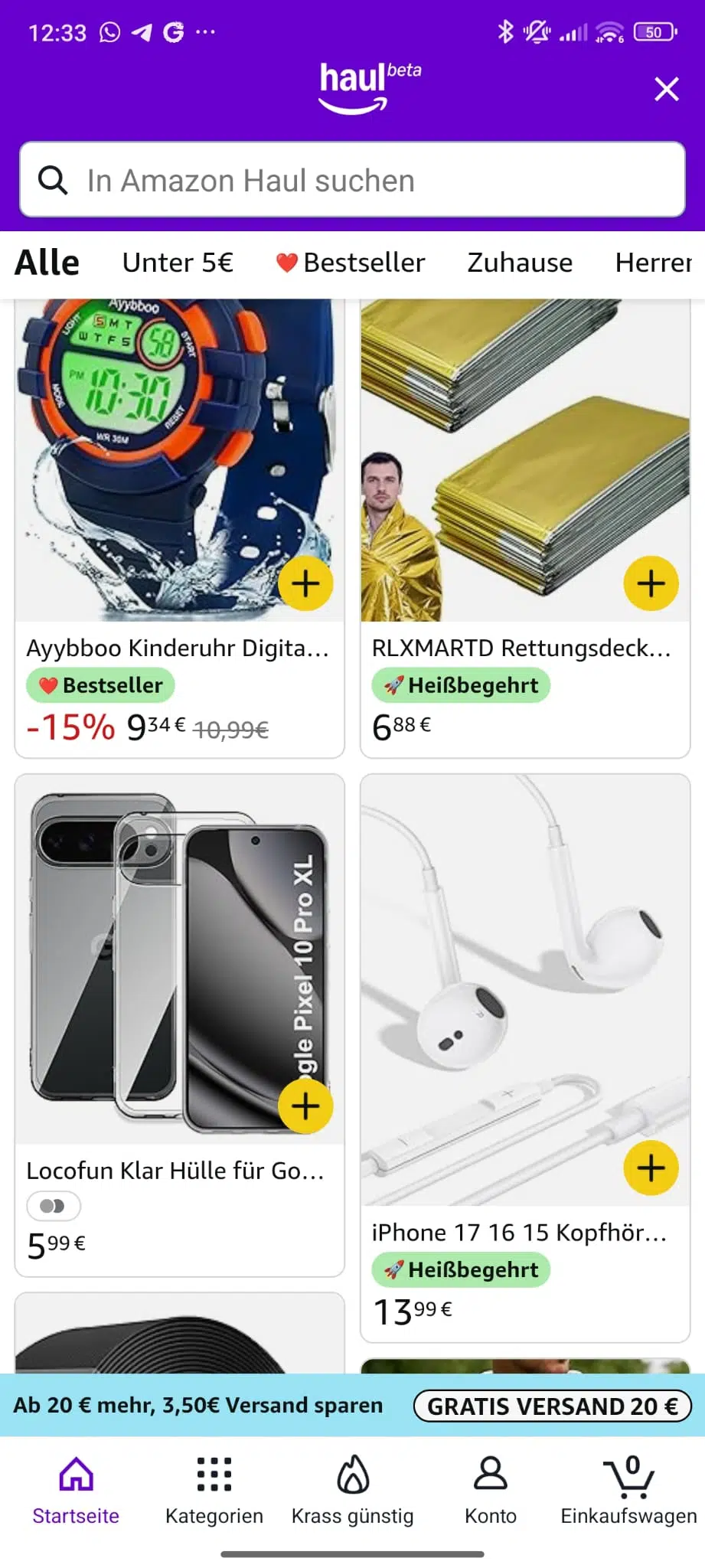Viewport: 705px width, 1568px height.
Task: Switch to the Unter 5€ tab
Action: (178, 263)
